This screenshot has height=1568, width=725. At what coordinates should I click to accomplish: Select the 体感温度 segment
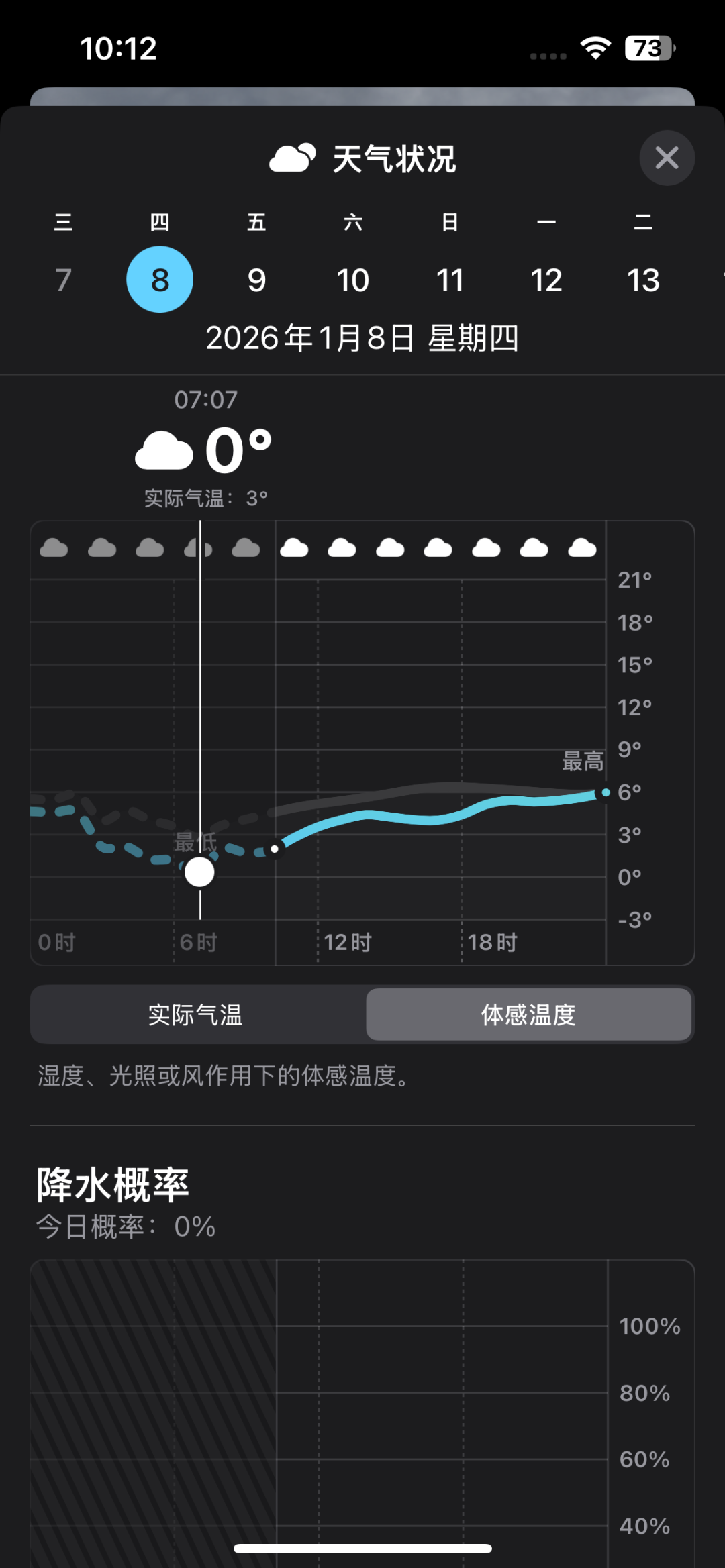(x=528, y=1014)
